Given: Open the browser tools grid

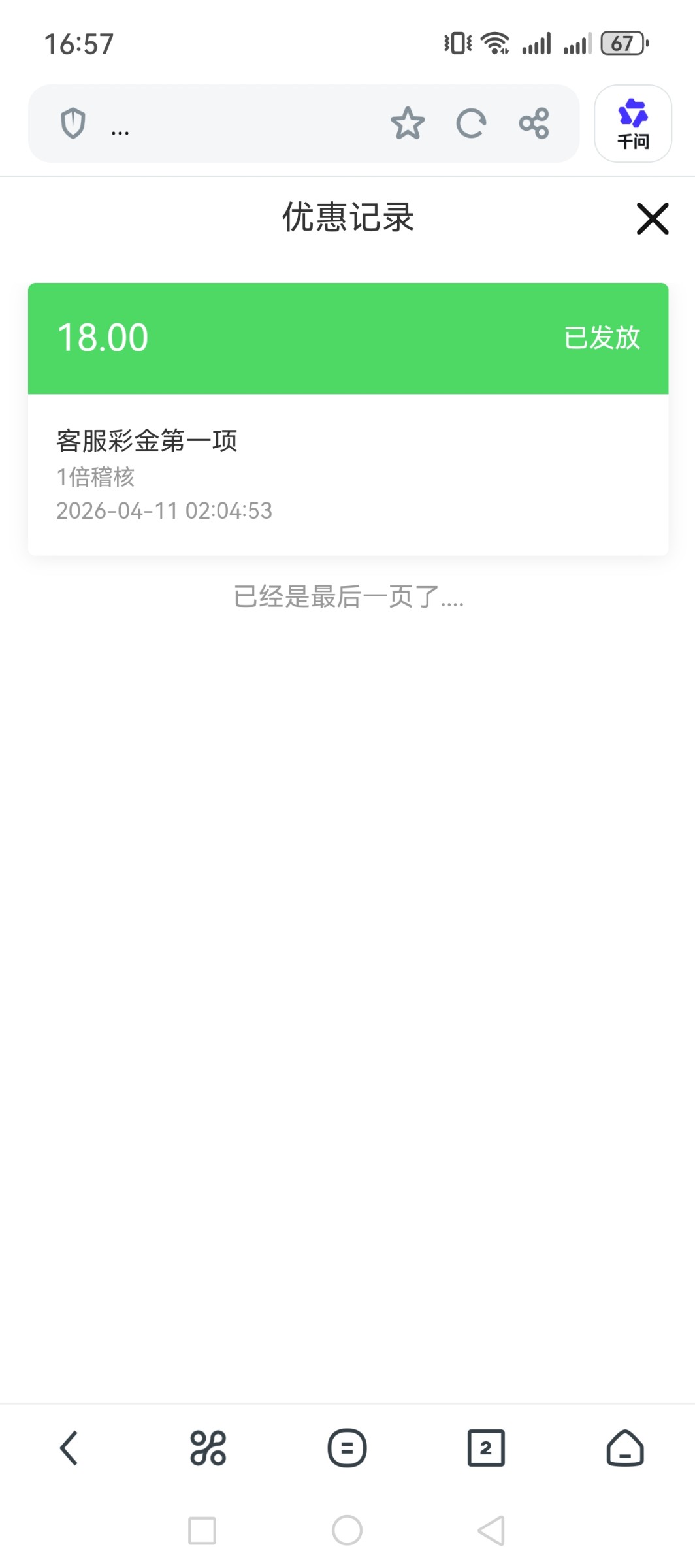Looking at the screenshot, I should (x=208, y=1448).
